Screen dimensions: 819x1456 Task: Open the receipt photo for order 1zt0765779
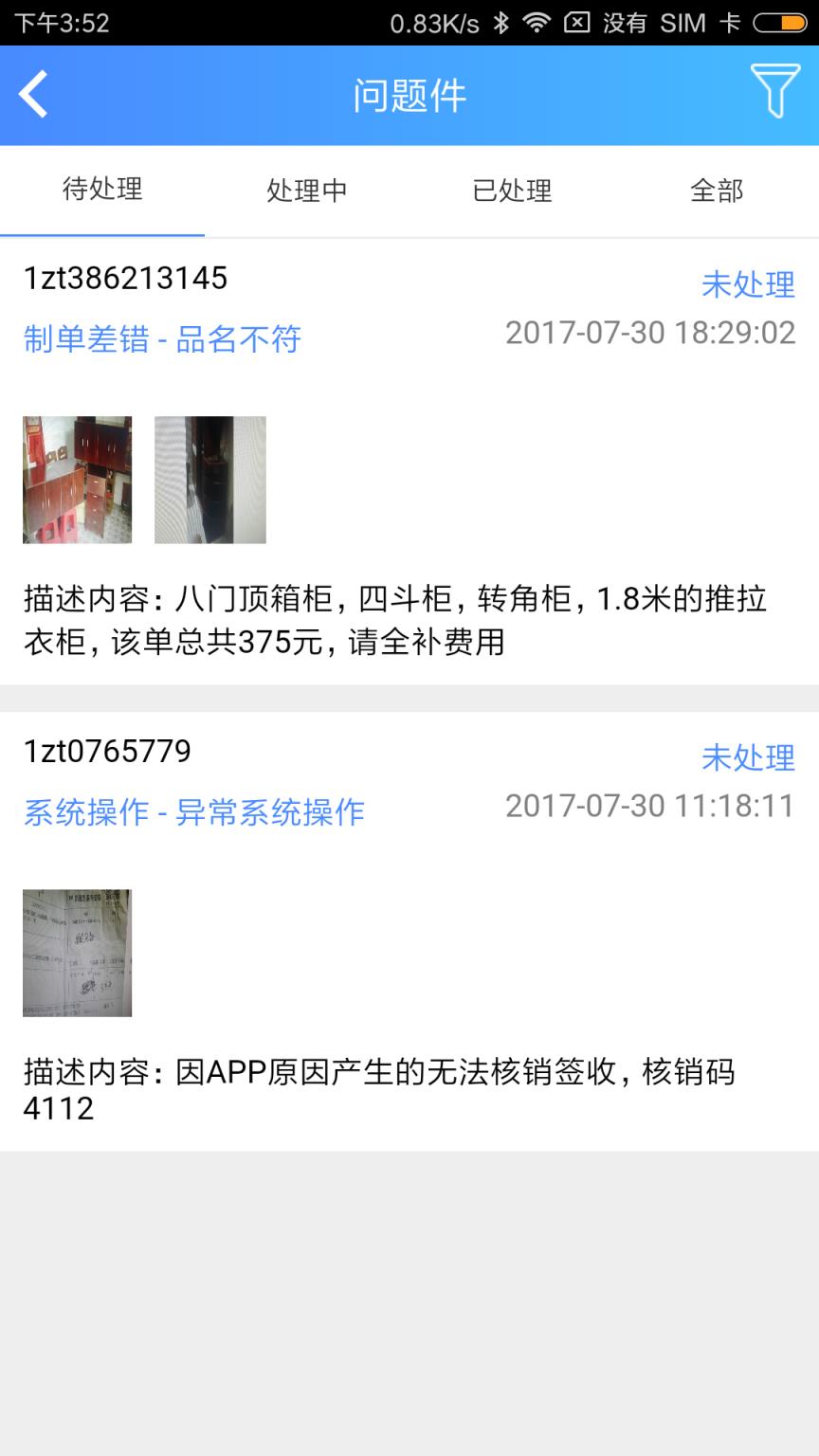click(x=77, y=953)
